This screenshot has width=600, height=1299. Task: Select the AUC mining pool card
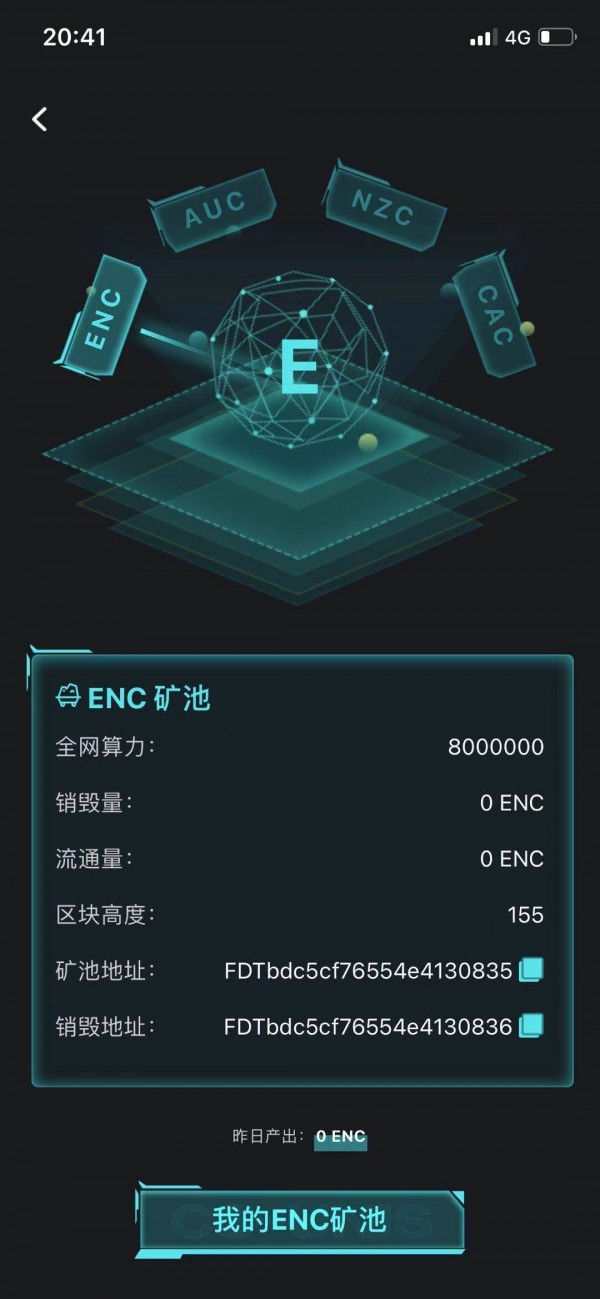214,209
